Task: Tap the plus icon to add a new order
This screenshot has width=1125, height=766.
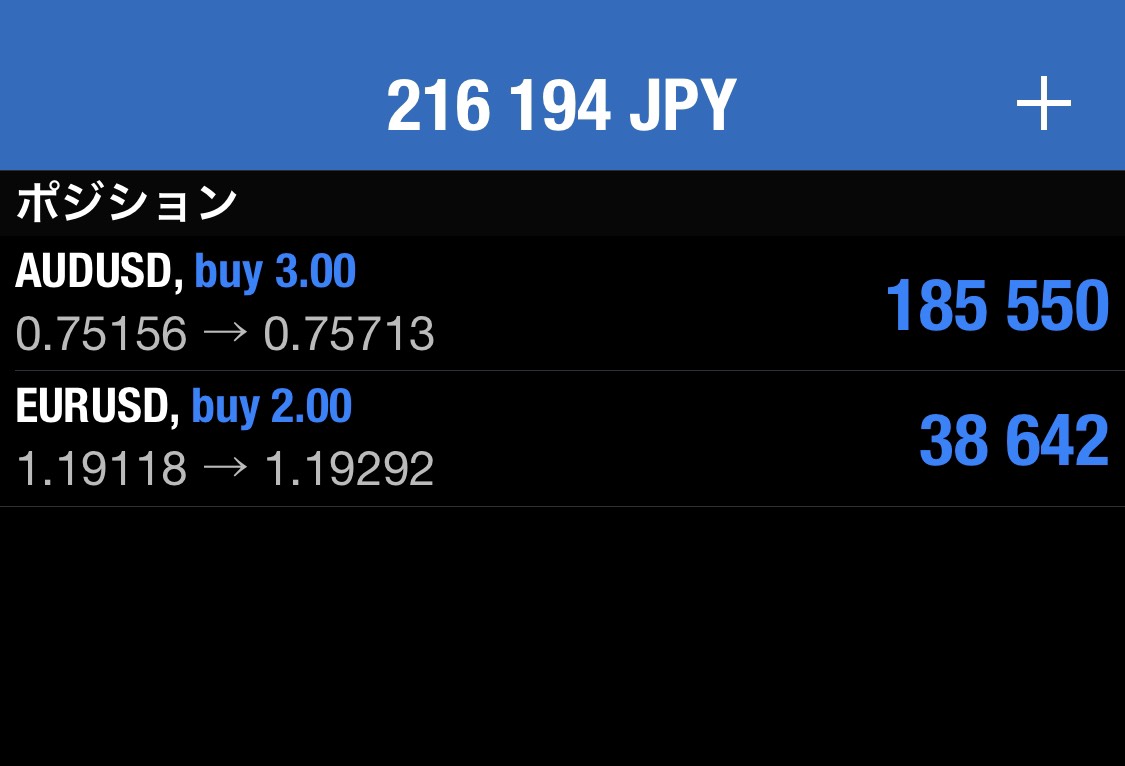Action: [x=1043, y=104]
